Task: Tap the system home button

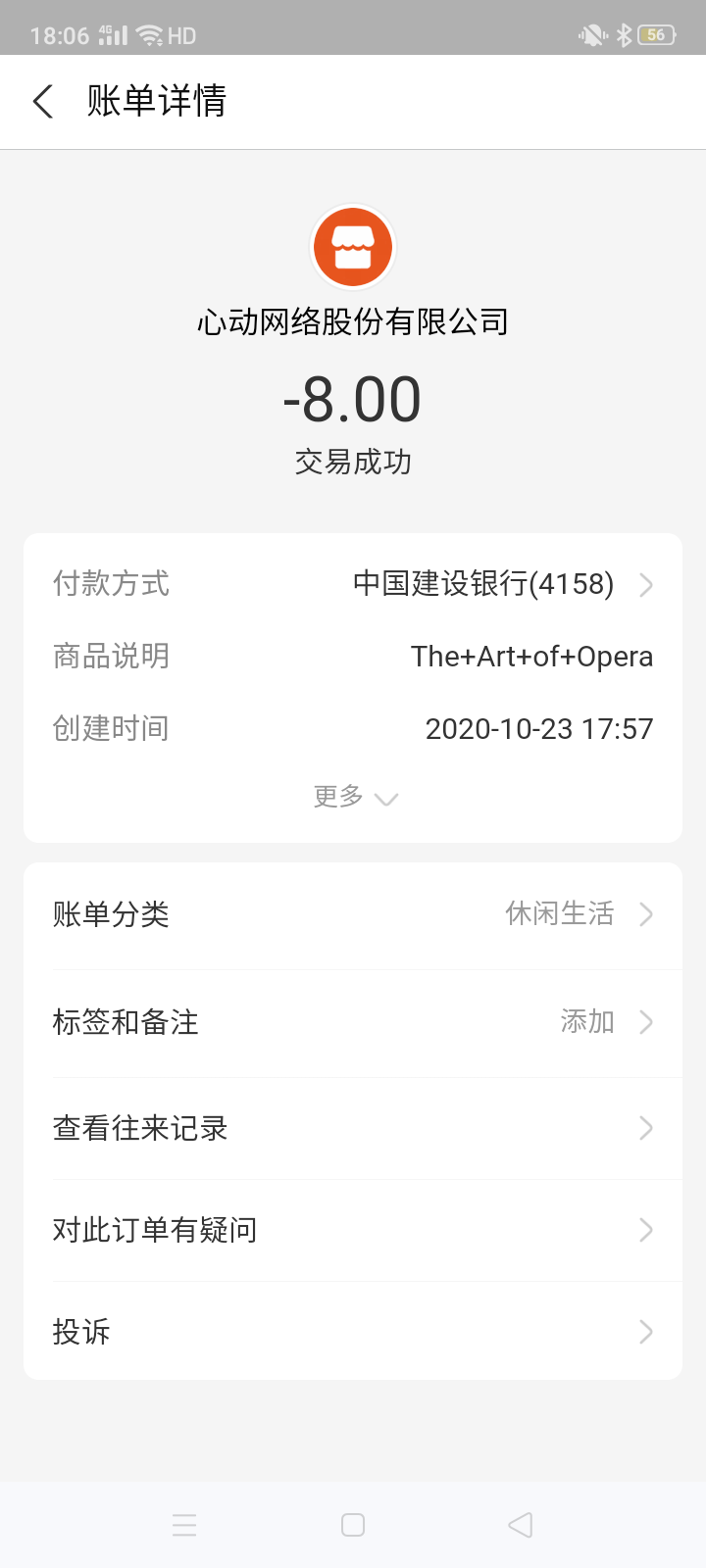Action: 353,1525
